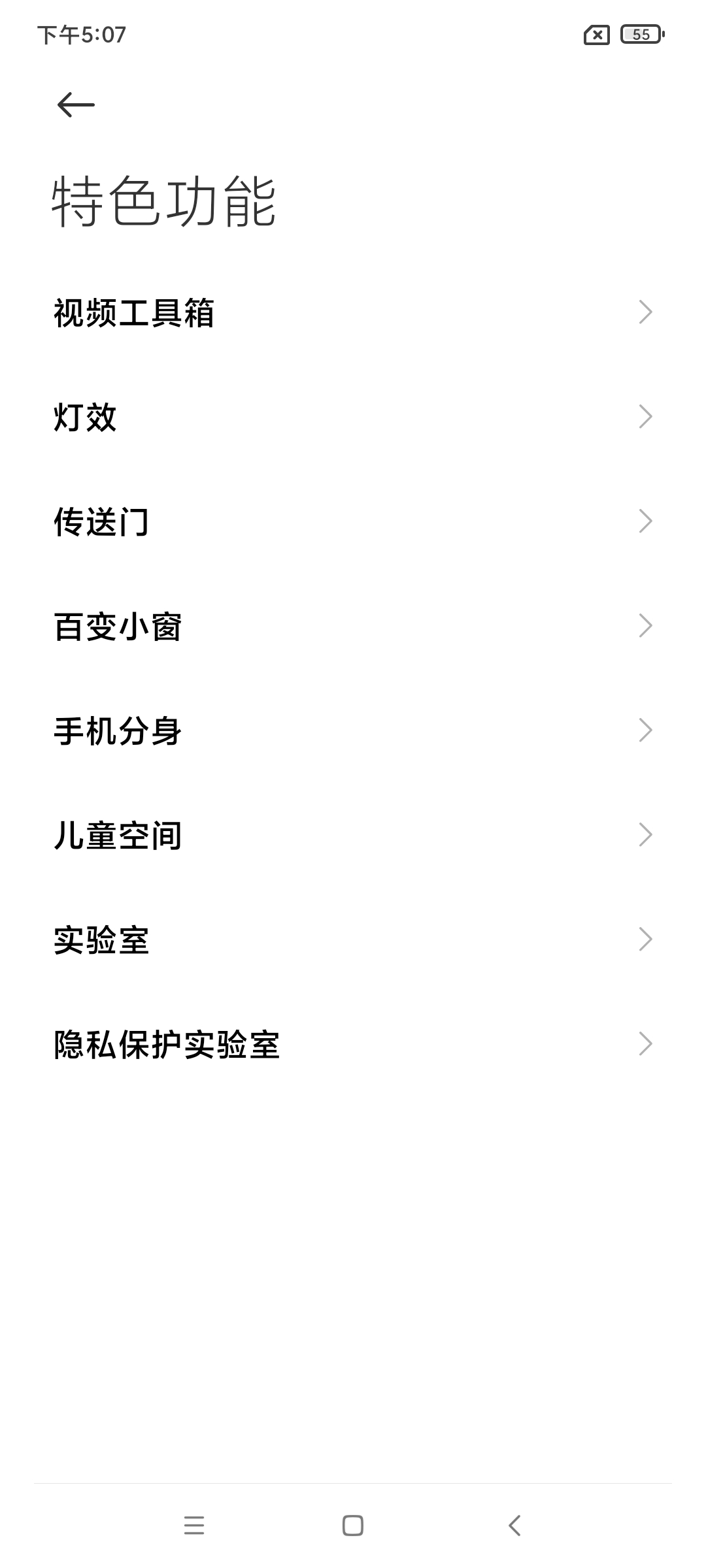
Task: Open the 灯效 option
Action: pos(353,417)
